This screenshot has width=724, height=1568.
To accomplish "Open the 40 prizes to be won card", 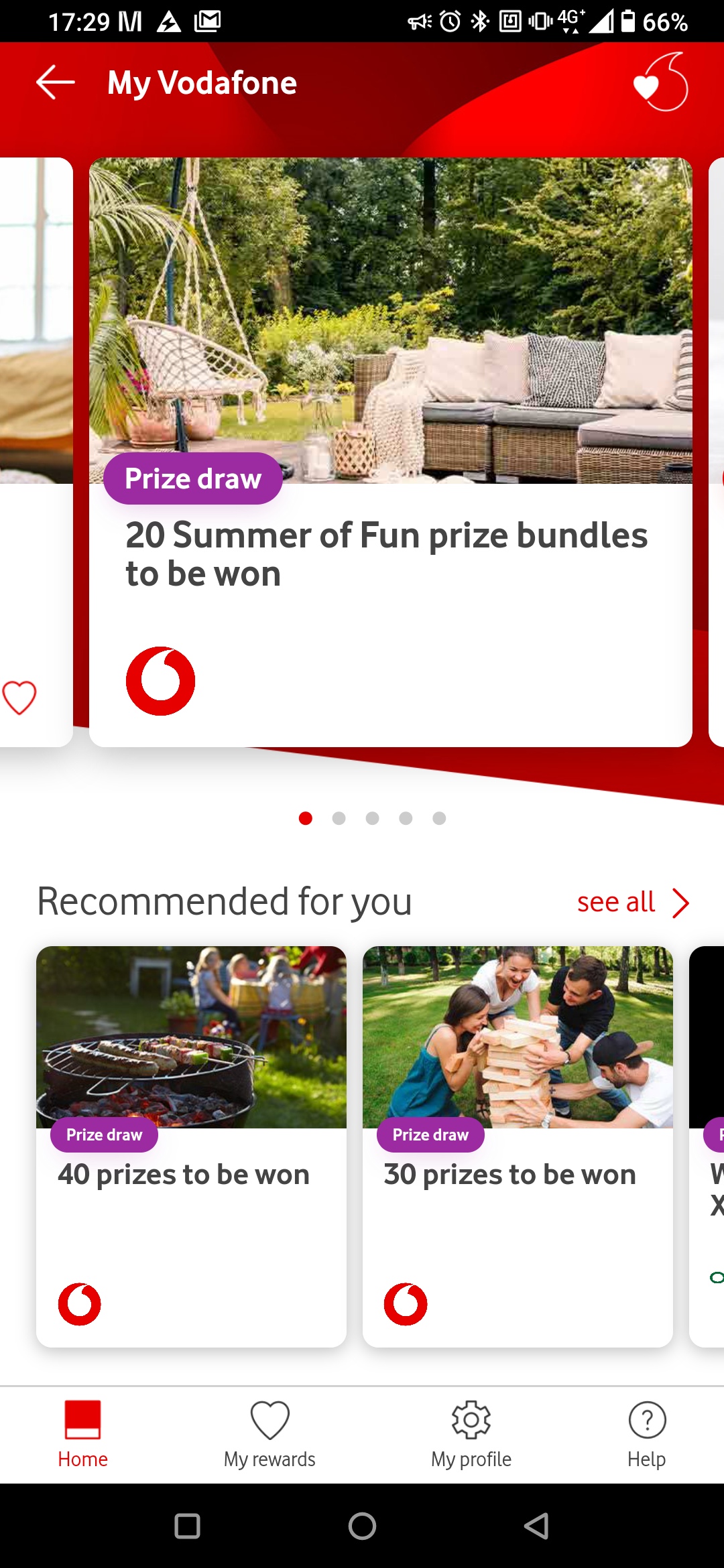I will click(x=191, y=1147).
